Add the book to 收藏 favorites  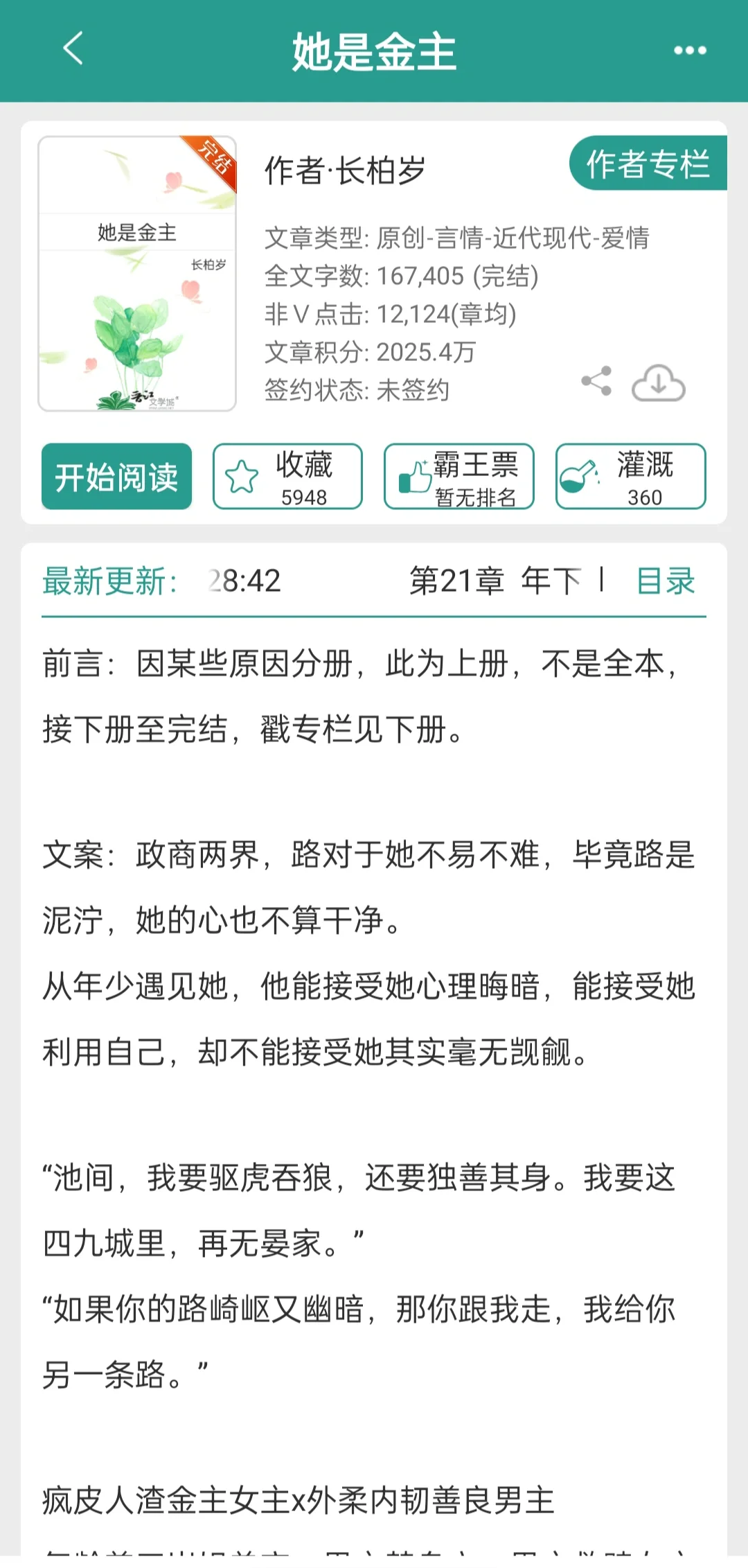287,477
